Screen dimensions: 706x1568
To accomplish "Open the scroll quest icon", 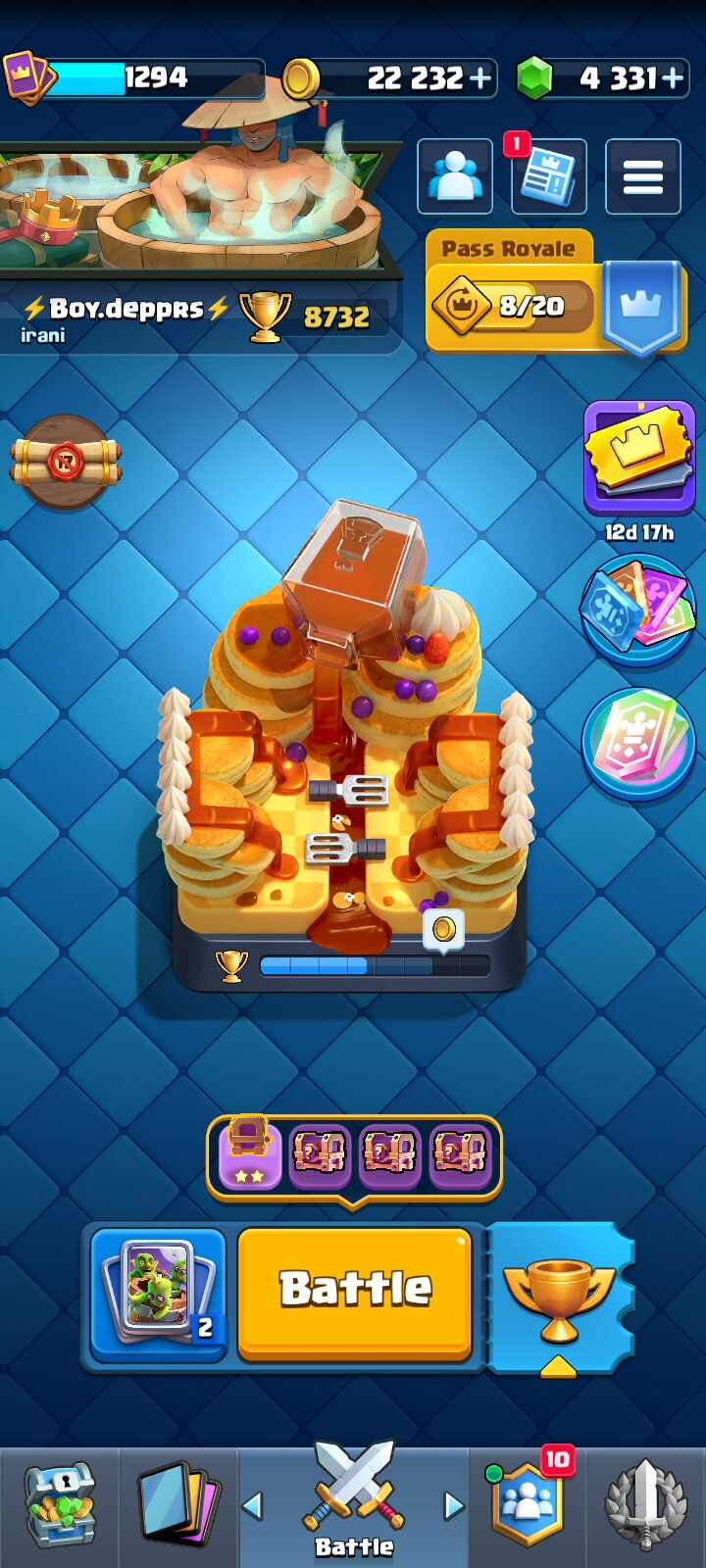I will (66, 462).
